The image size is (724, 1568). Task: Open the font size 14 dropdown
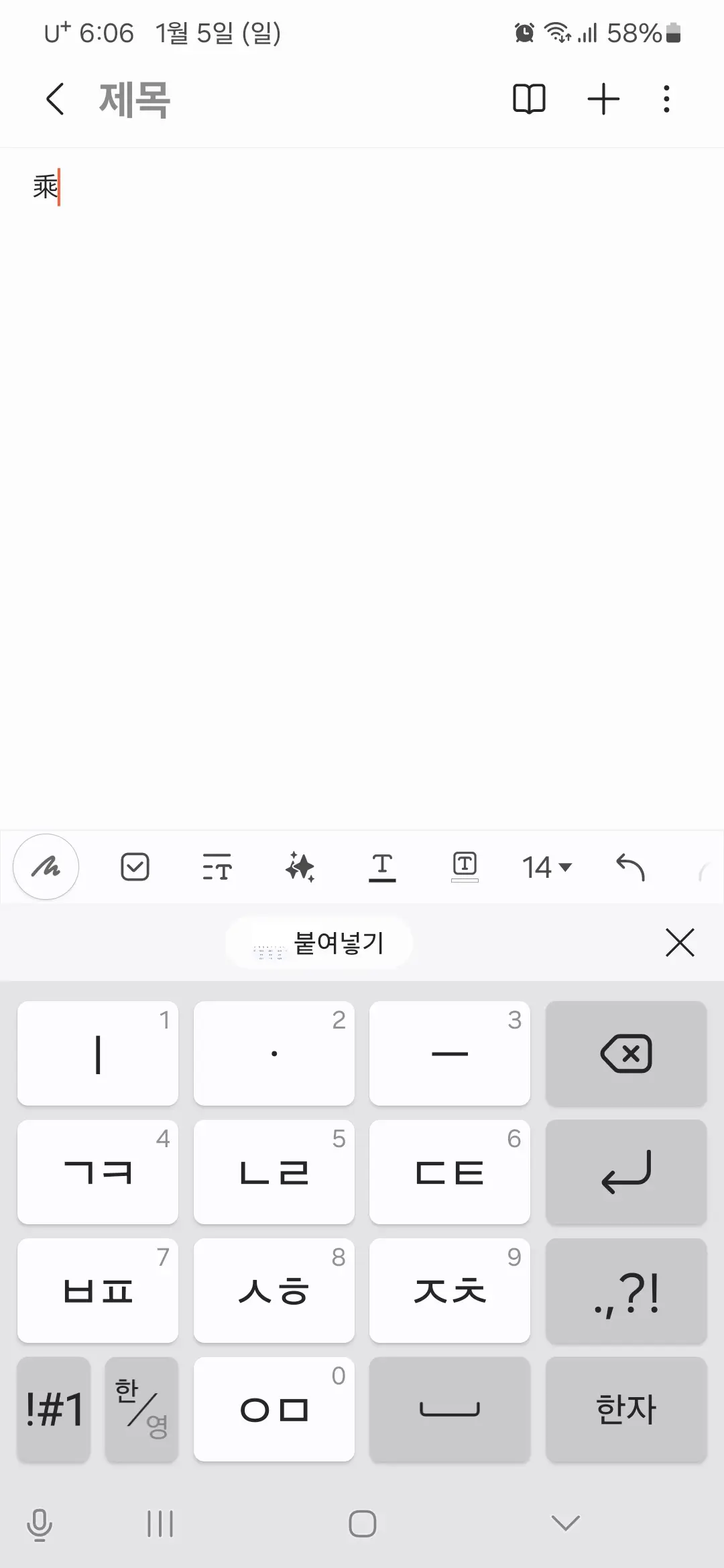click(x=546, y=866)
